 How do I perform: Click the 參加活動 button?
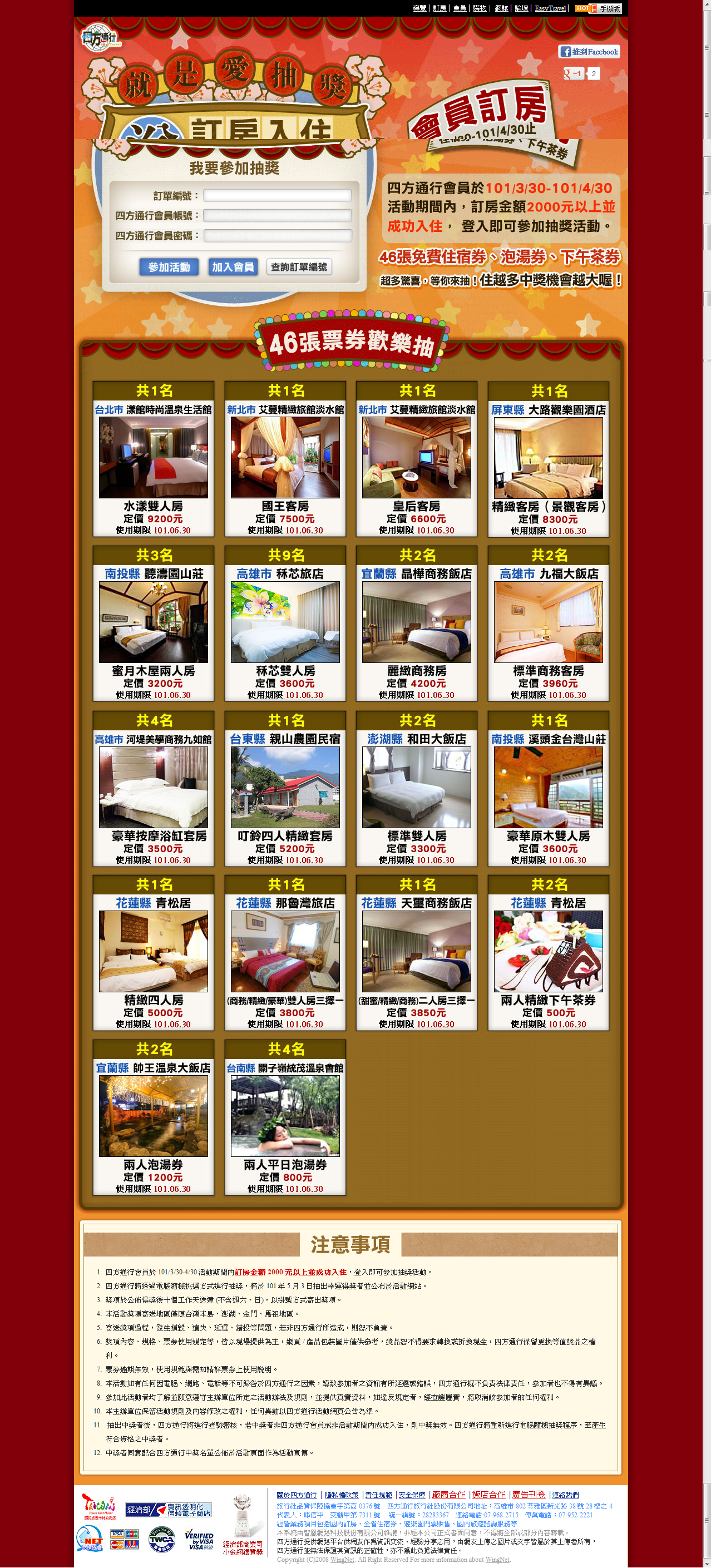point(169,267)
